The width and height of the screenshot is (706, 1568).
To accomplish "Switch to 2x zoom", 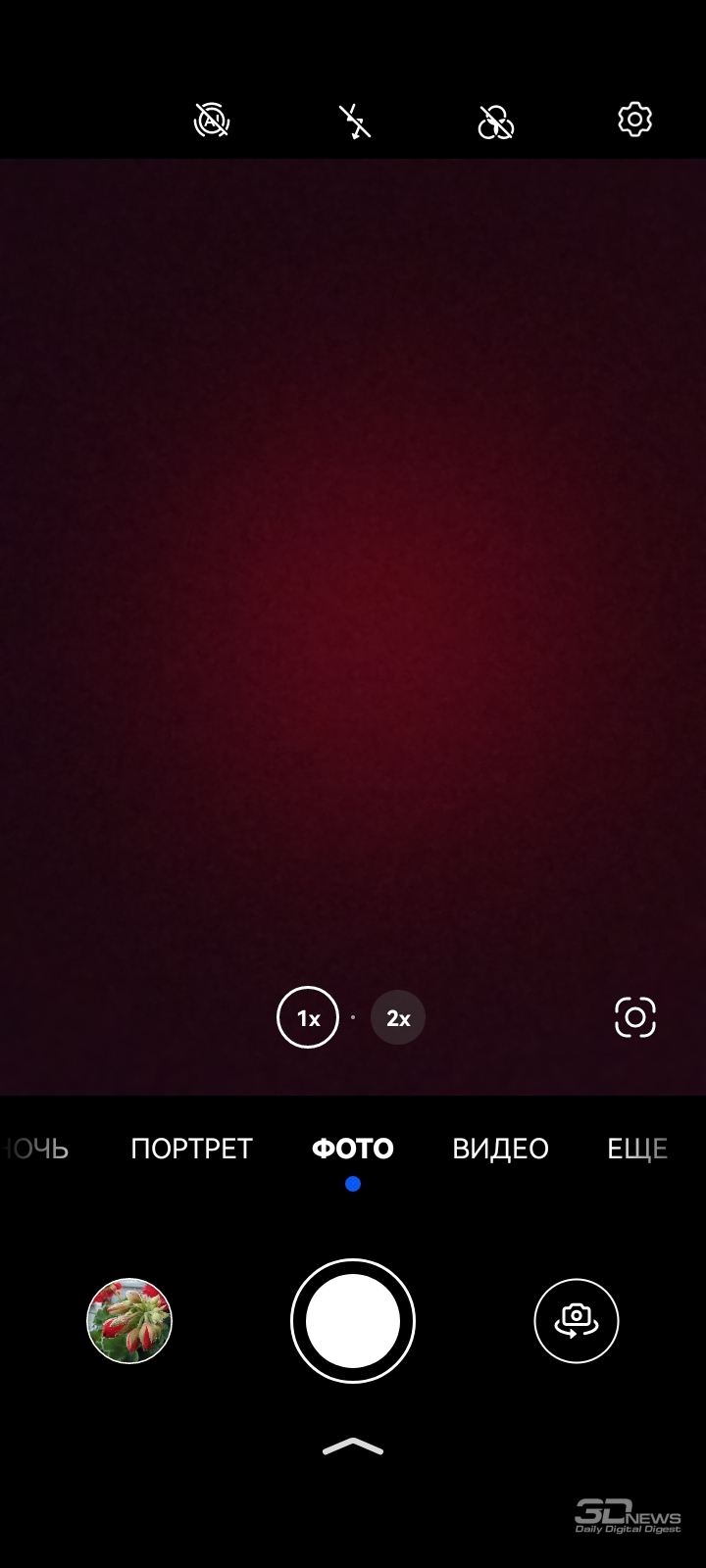I will (398, 1017).
